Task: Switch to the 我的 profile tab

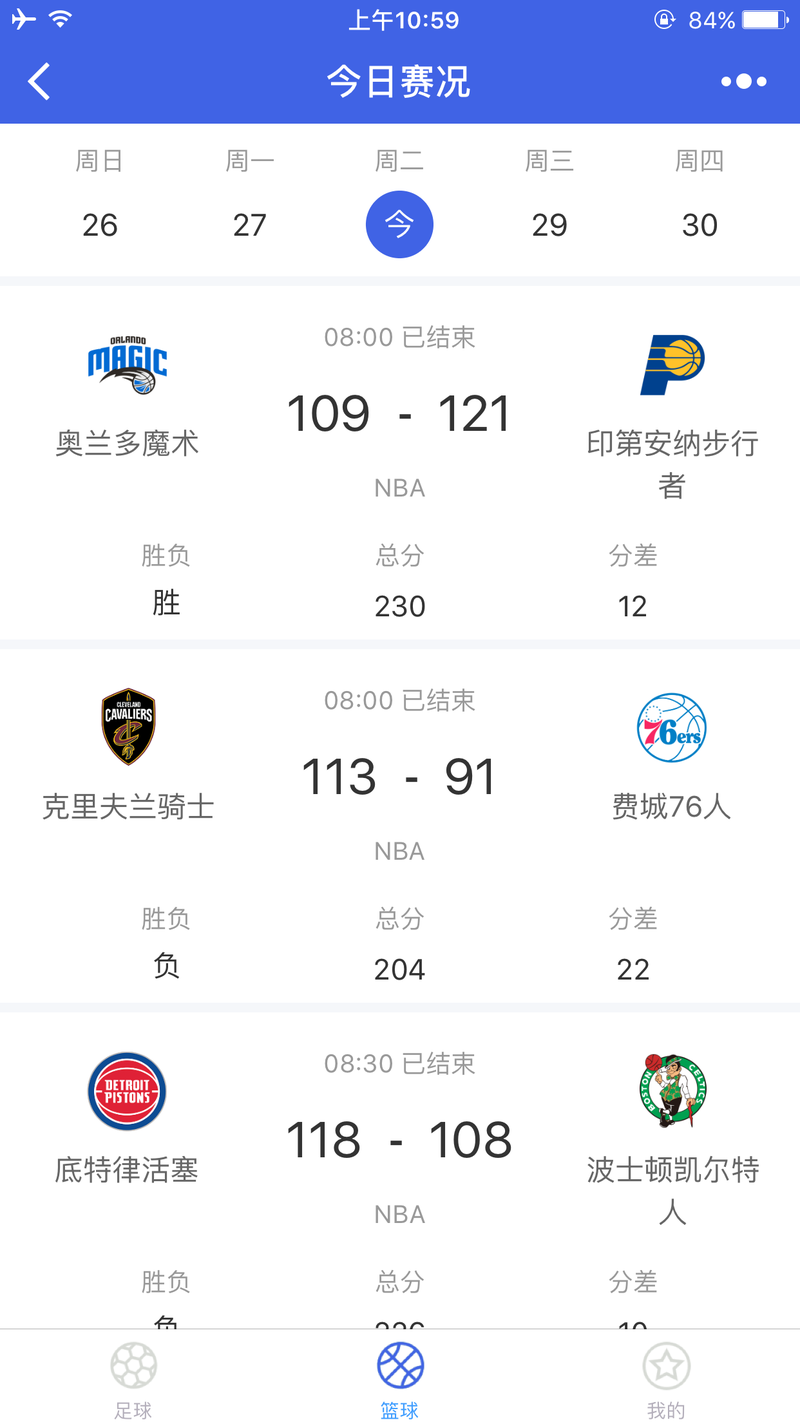Action: [x=666, y=1378]
